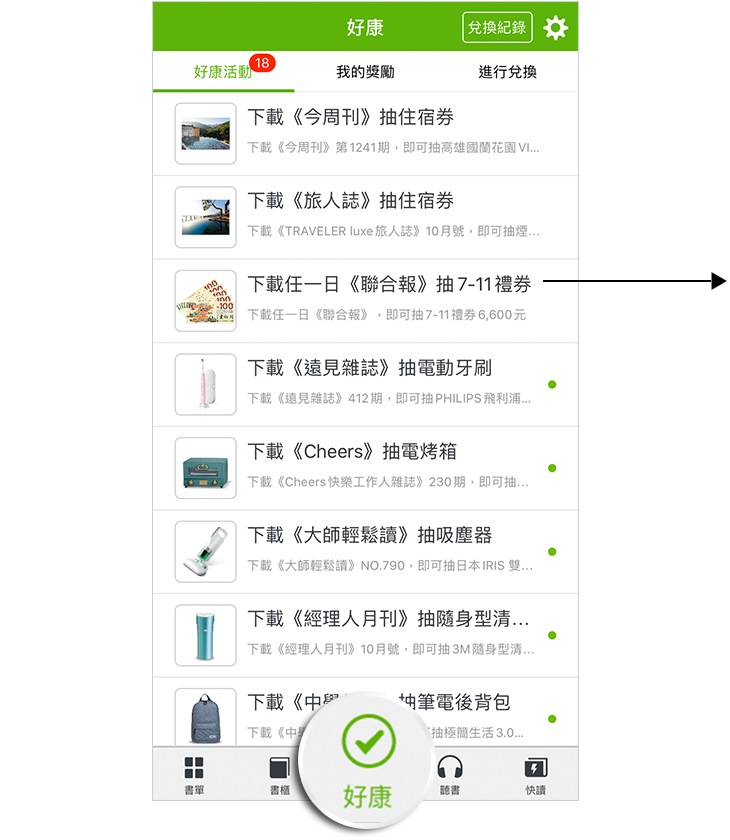The height and width of the screenshot is (840, 730).
Task: Go to the 書櫃 bottom tab
Action: tap(280, 775)
